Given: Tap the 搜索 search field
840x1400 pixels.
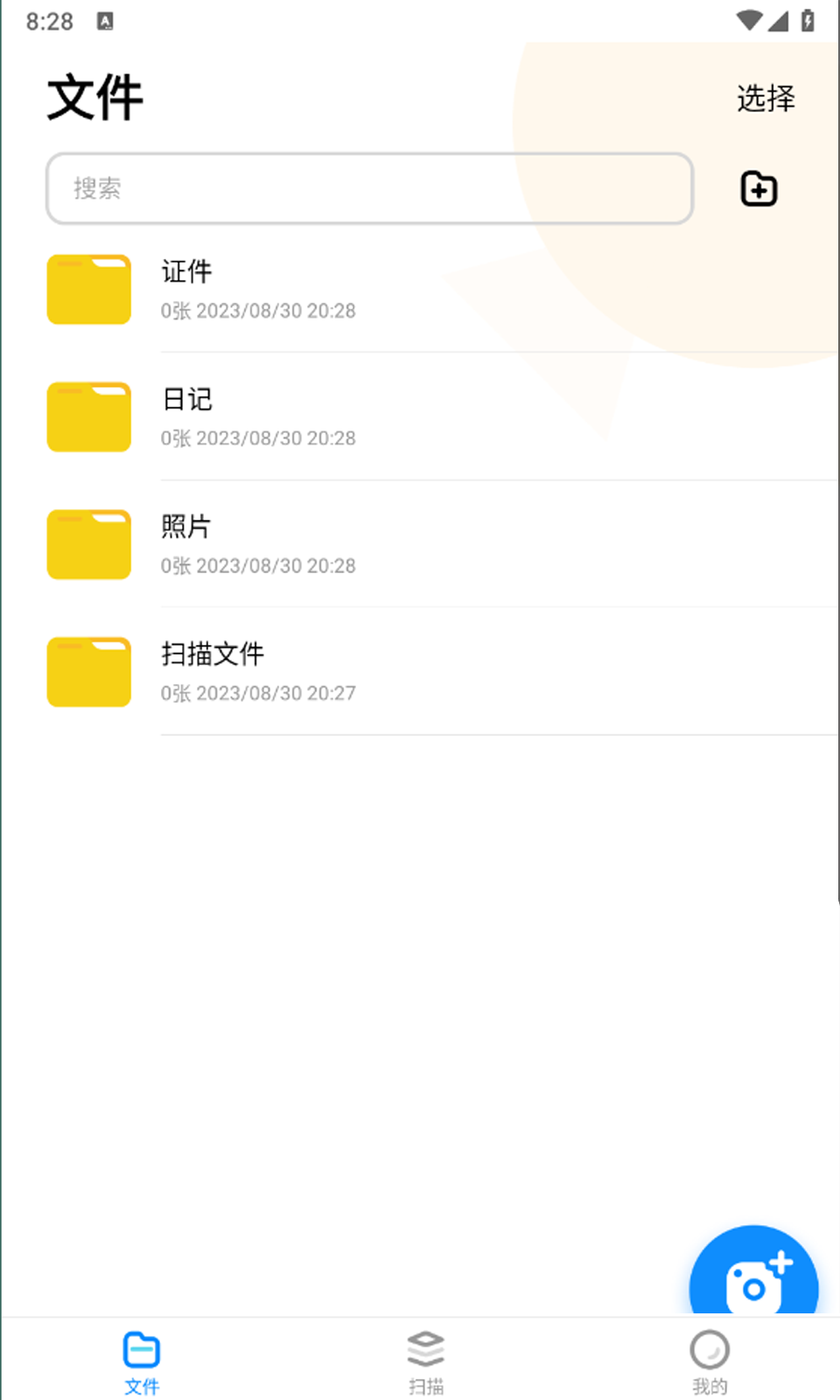Looking at the screenshot, I should 369,189.
